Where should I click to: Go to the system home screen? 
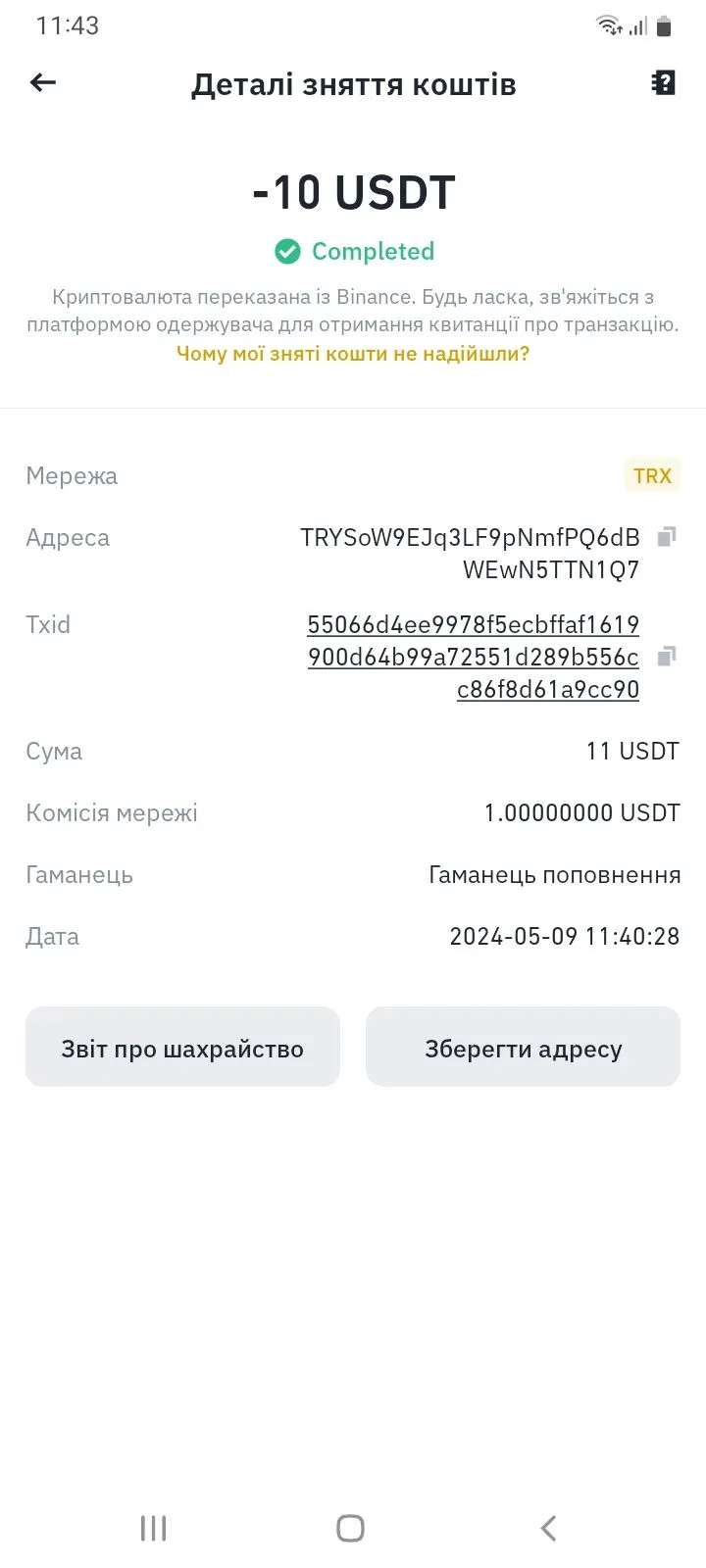point(350,1528)
